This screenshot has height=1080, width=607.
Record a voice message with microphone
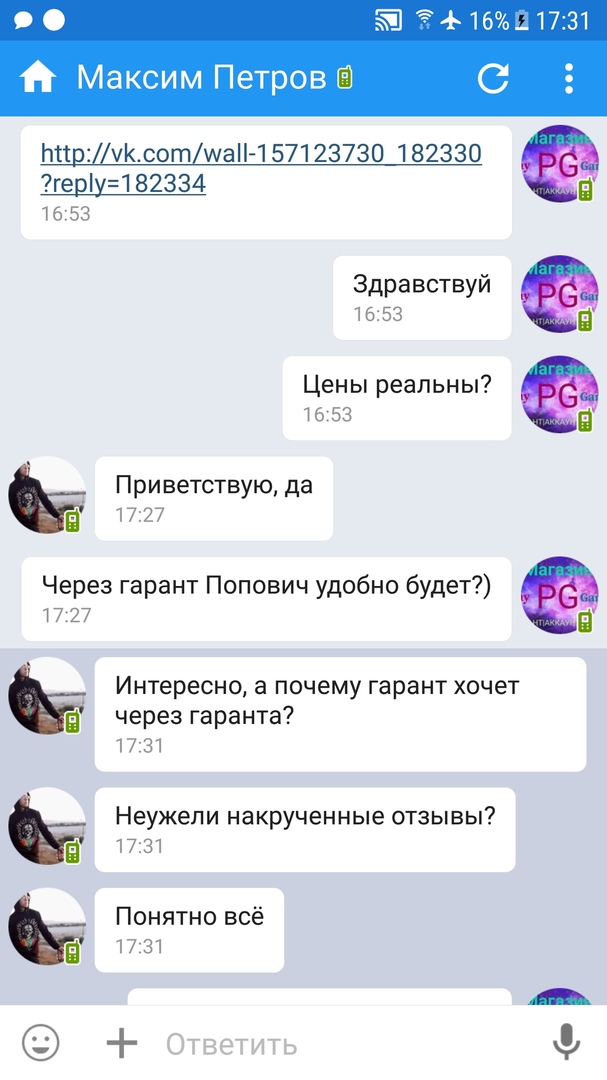point(566,1043)
